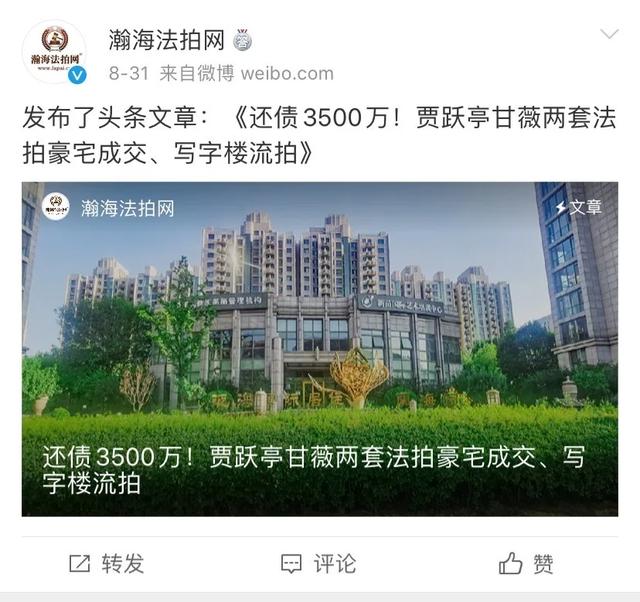640x602 pixels.
Task: Open the 瀚海法拍网 account name
Action: (167, 39)
